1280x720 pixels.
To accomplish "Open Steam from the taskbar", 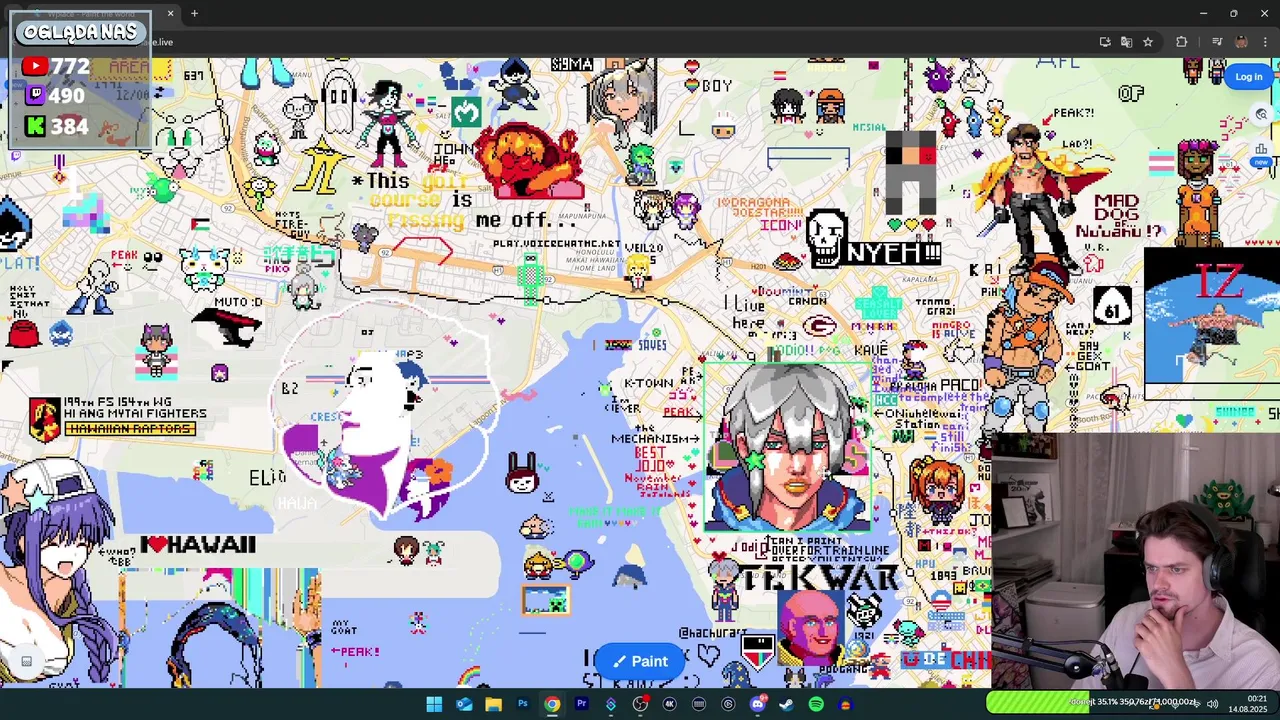I will click(x=786, y=704).
